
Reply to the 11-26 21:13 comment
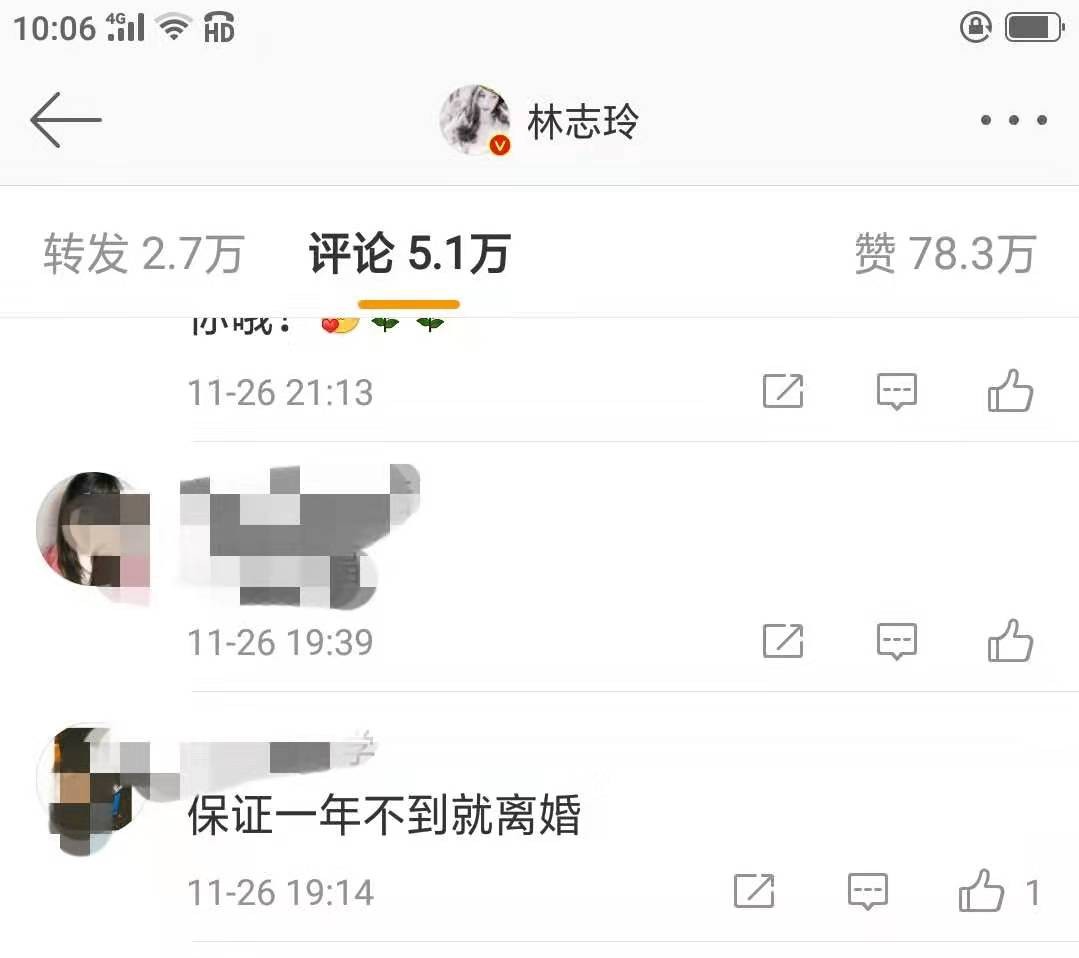(x=897, y=391)
